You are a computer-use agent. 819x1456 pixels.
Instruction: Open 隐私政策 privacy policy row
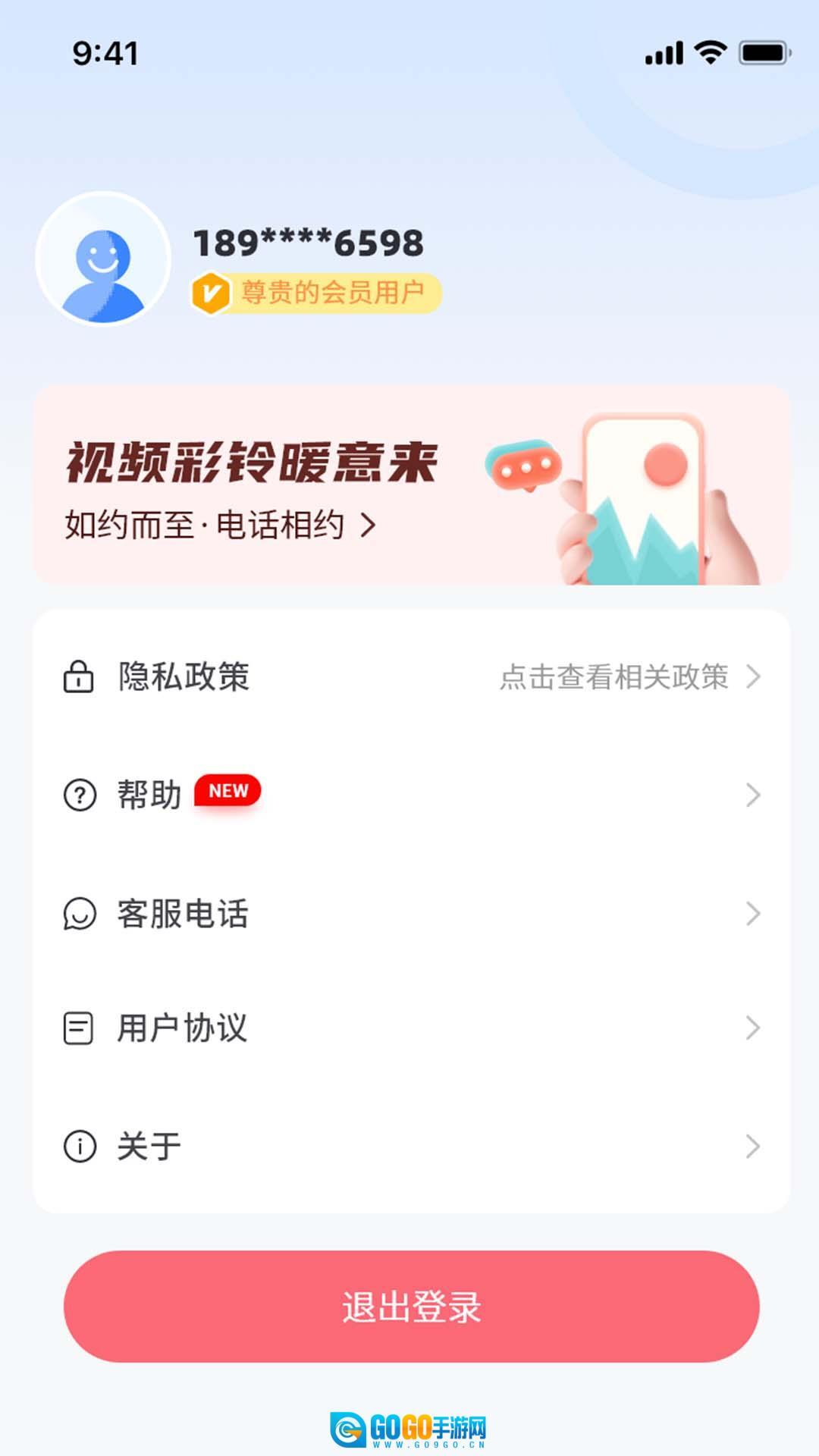[x=411, y=676]
